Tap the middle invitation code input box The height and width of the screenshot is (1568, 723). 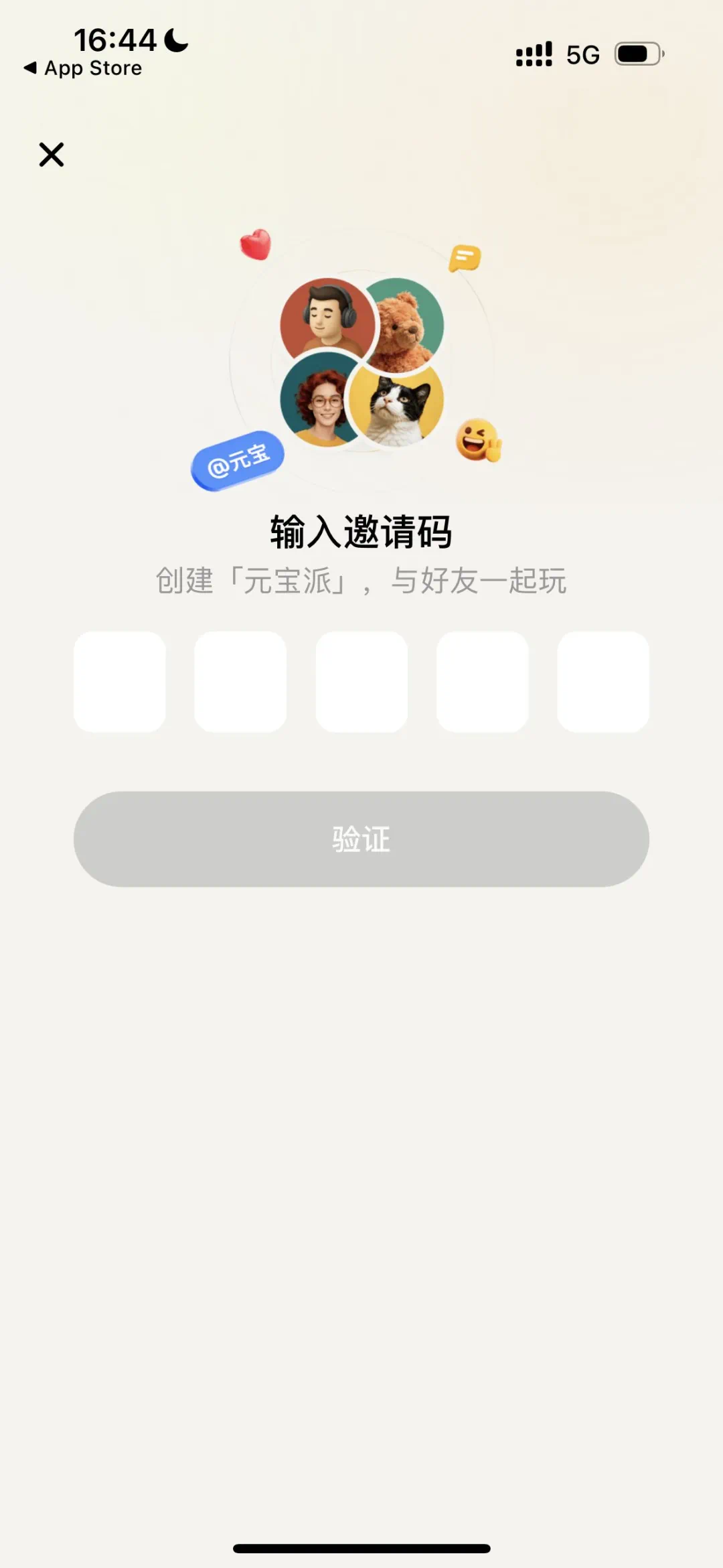coord(361,681)
